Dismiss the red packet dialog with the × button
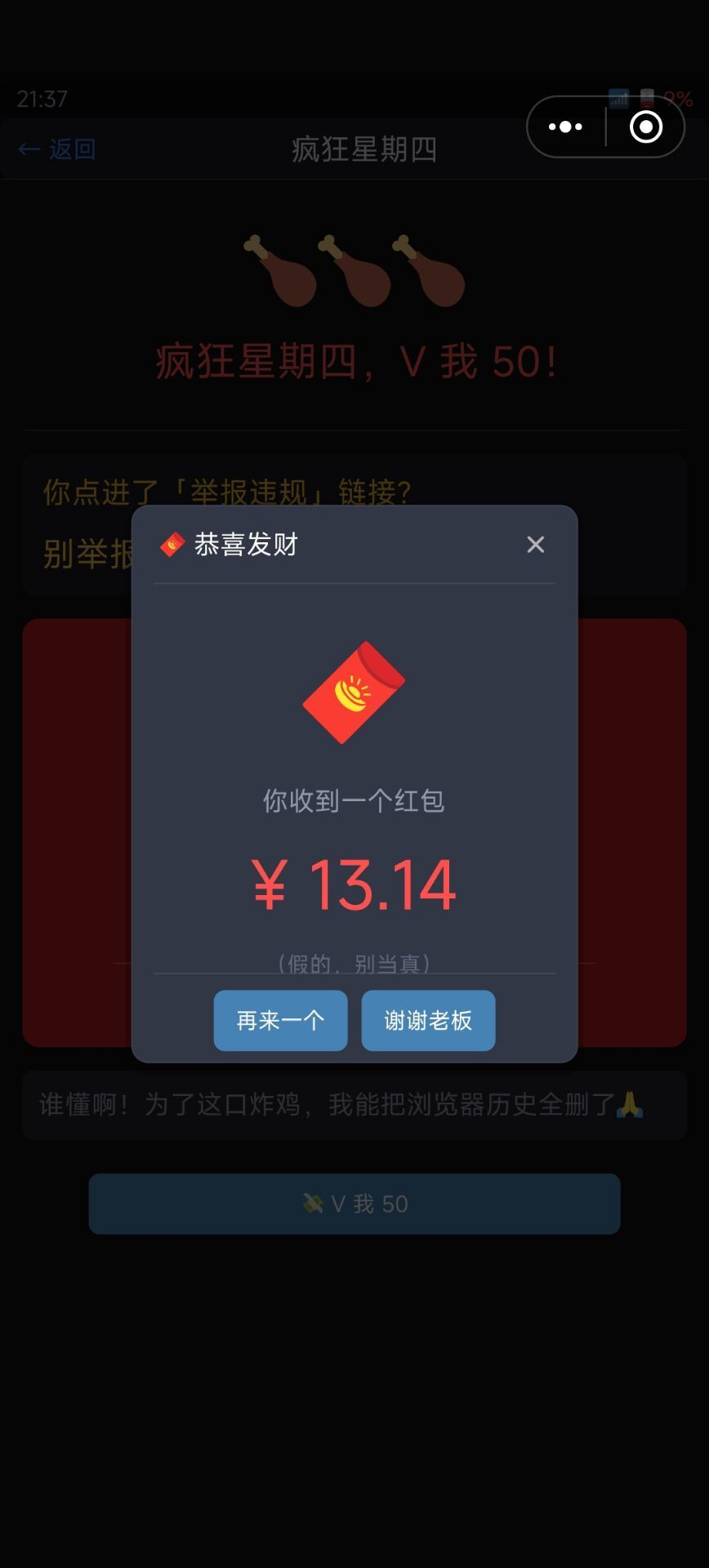This screenshot has width=709, height=1568. click(535, 544)
